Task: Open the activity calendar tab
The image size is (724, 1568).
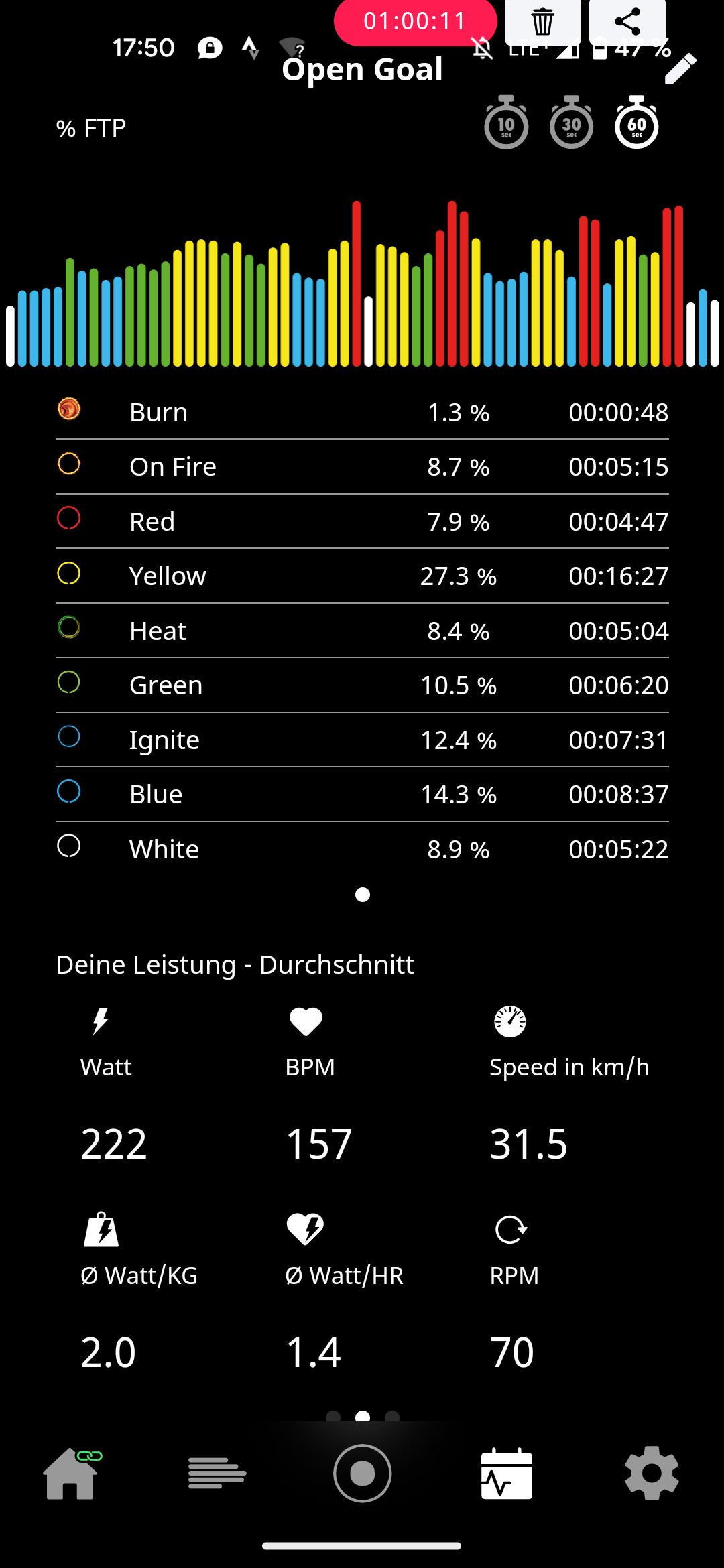Action: click(507, 1473)
